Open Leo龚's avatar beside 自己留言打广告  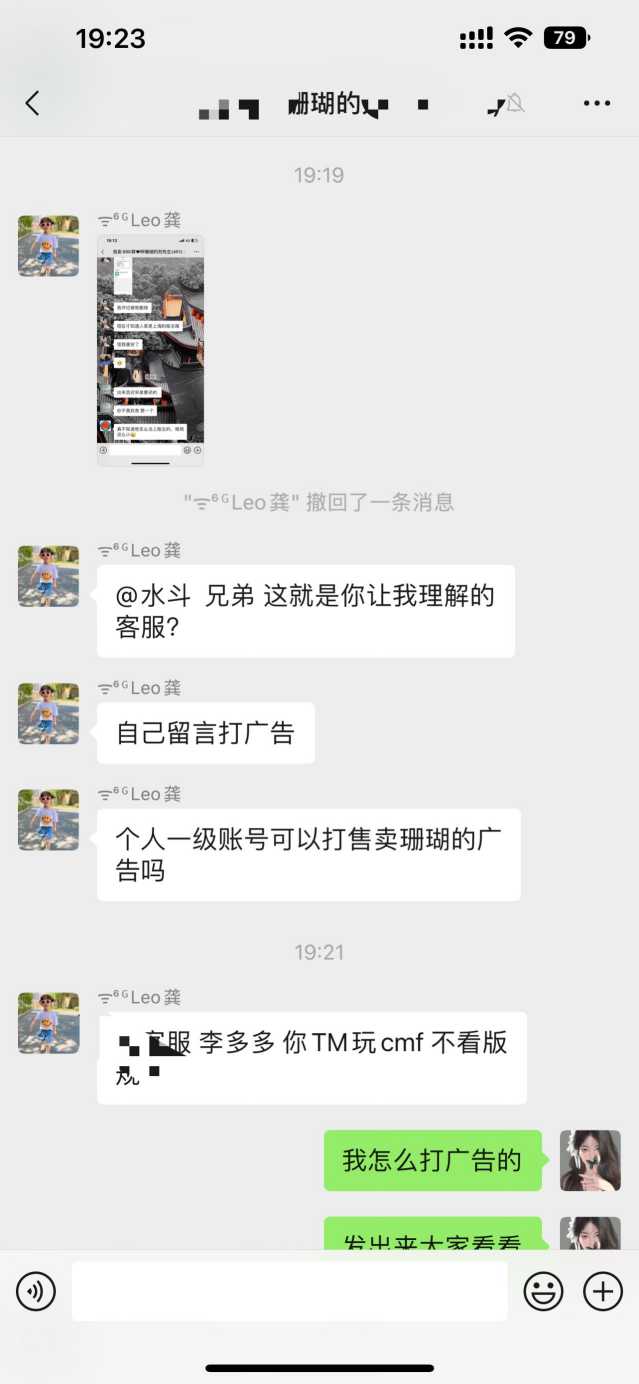[48, 713]
